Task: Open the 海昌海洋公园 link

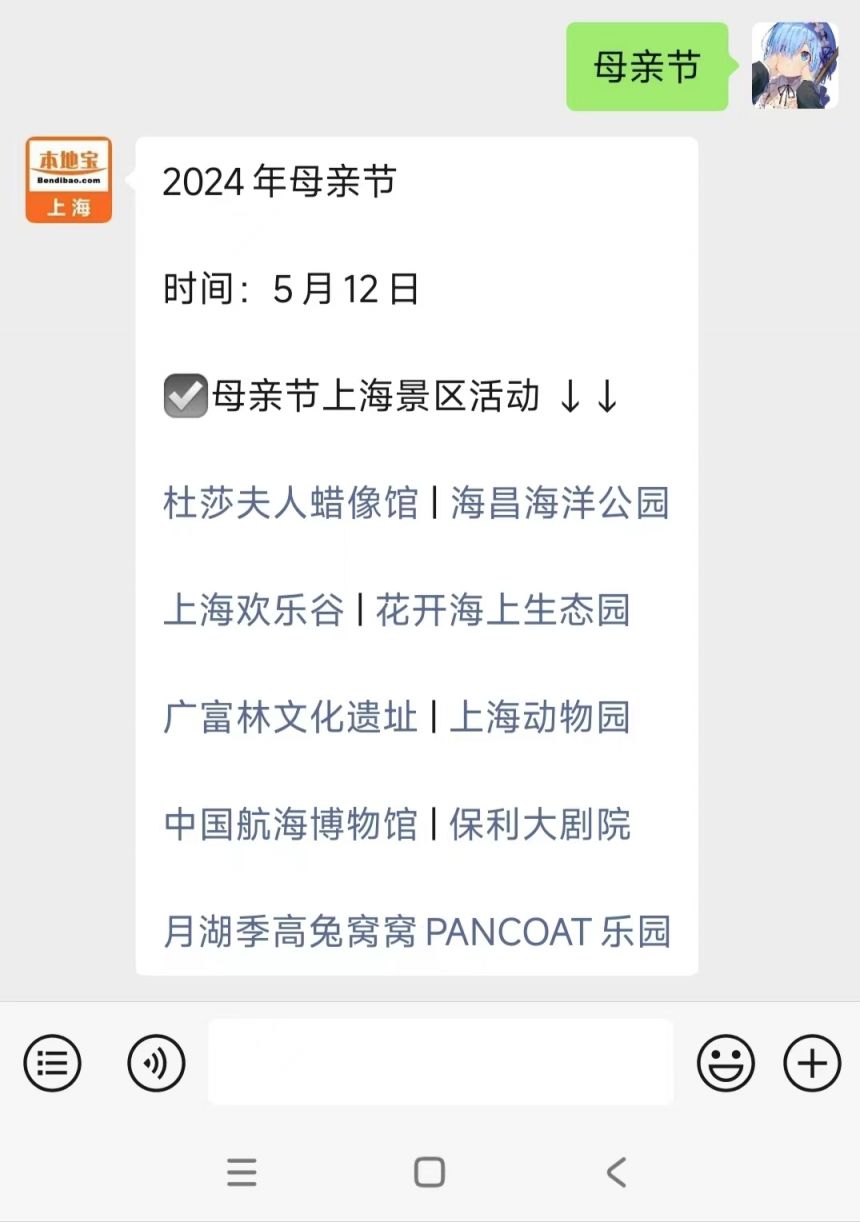Action: point(559,502)
